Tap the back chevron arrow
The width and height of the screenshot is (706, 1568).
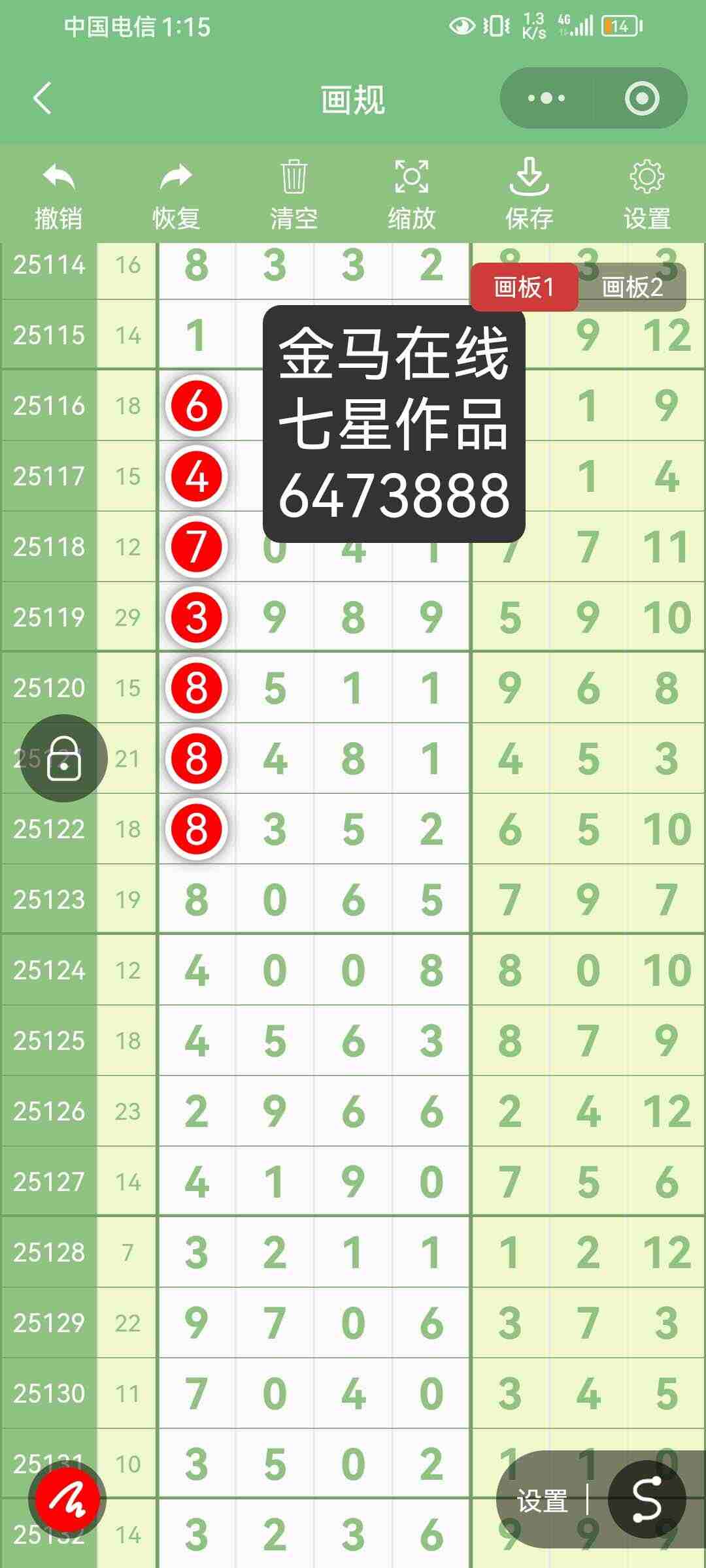(x=41, y=99)
